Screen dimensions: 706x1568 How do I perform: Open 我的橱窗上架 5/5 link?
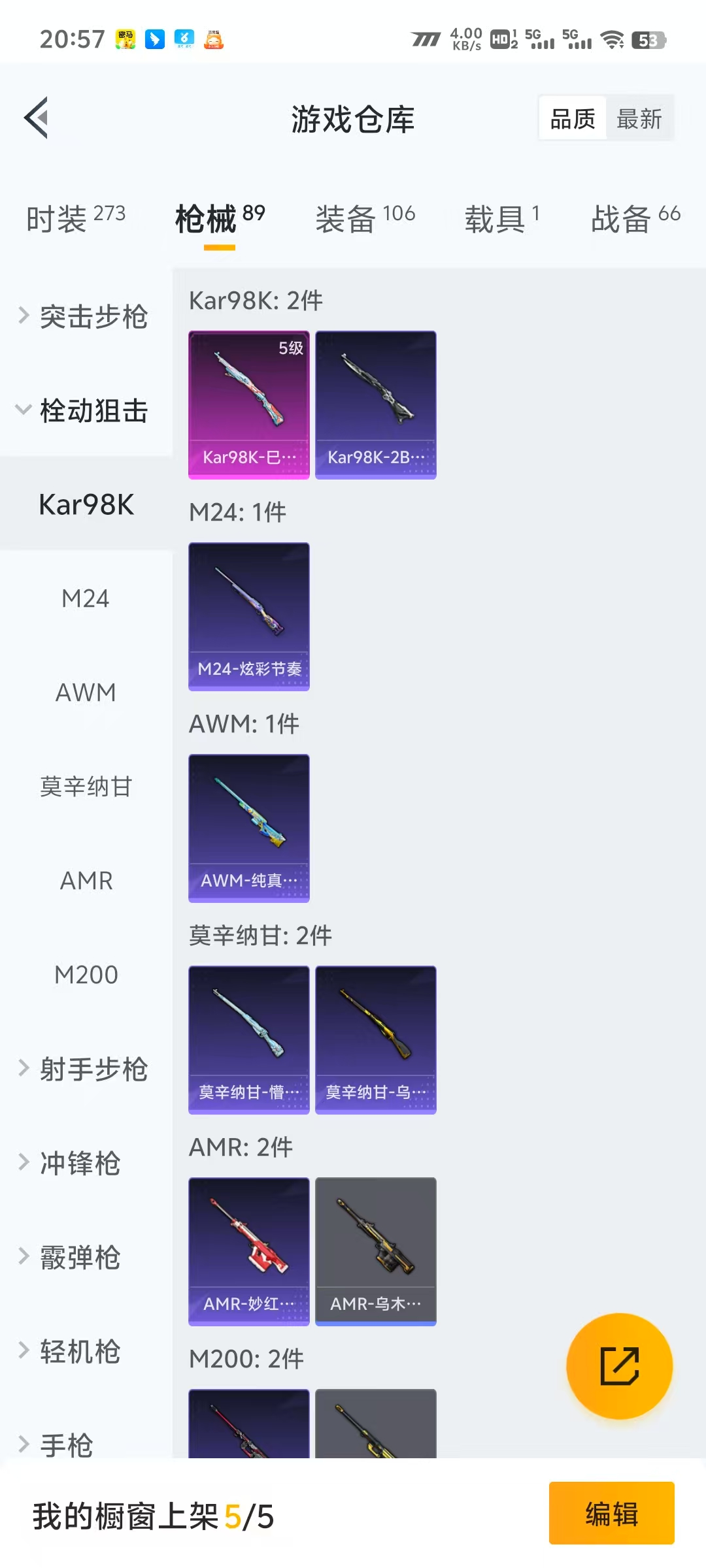(152, 1515)
